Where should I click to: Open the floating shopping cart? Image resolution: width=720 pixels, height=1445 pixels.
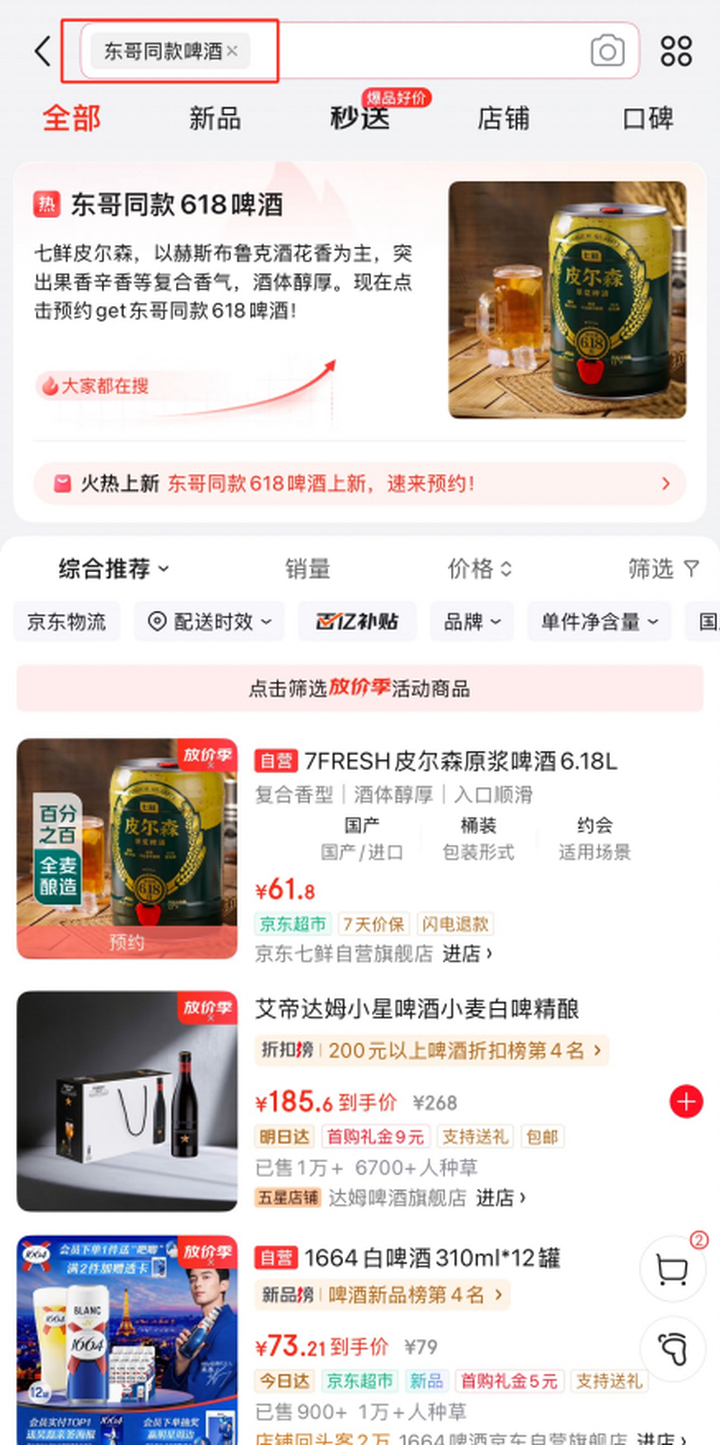tap(672, 1270)
